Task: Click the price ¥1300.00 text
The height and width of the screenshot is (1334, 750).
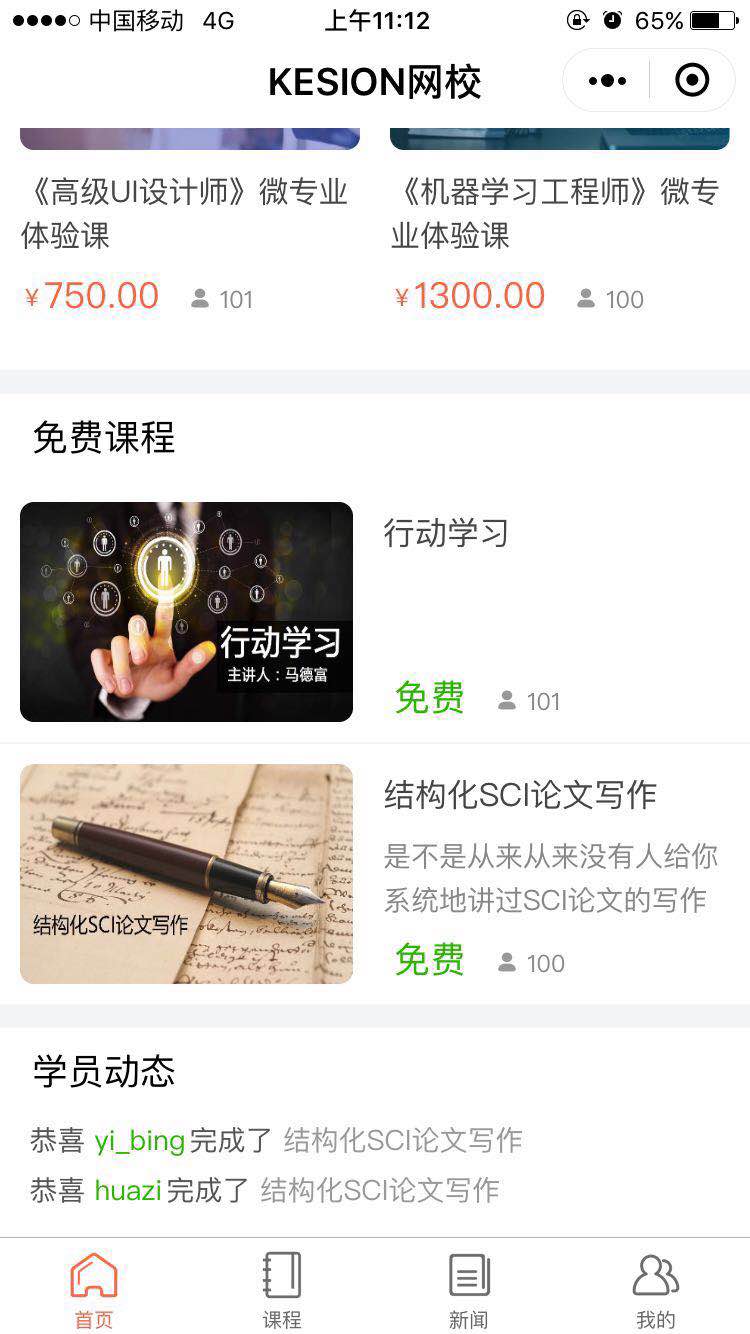Action: click(468, 295)
